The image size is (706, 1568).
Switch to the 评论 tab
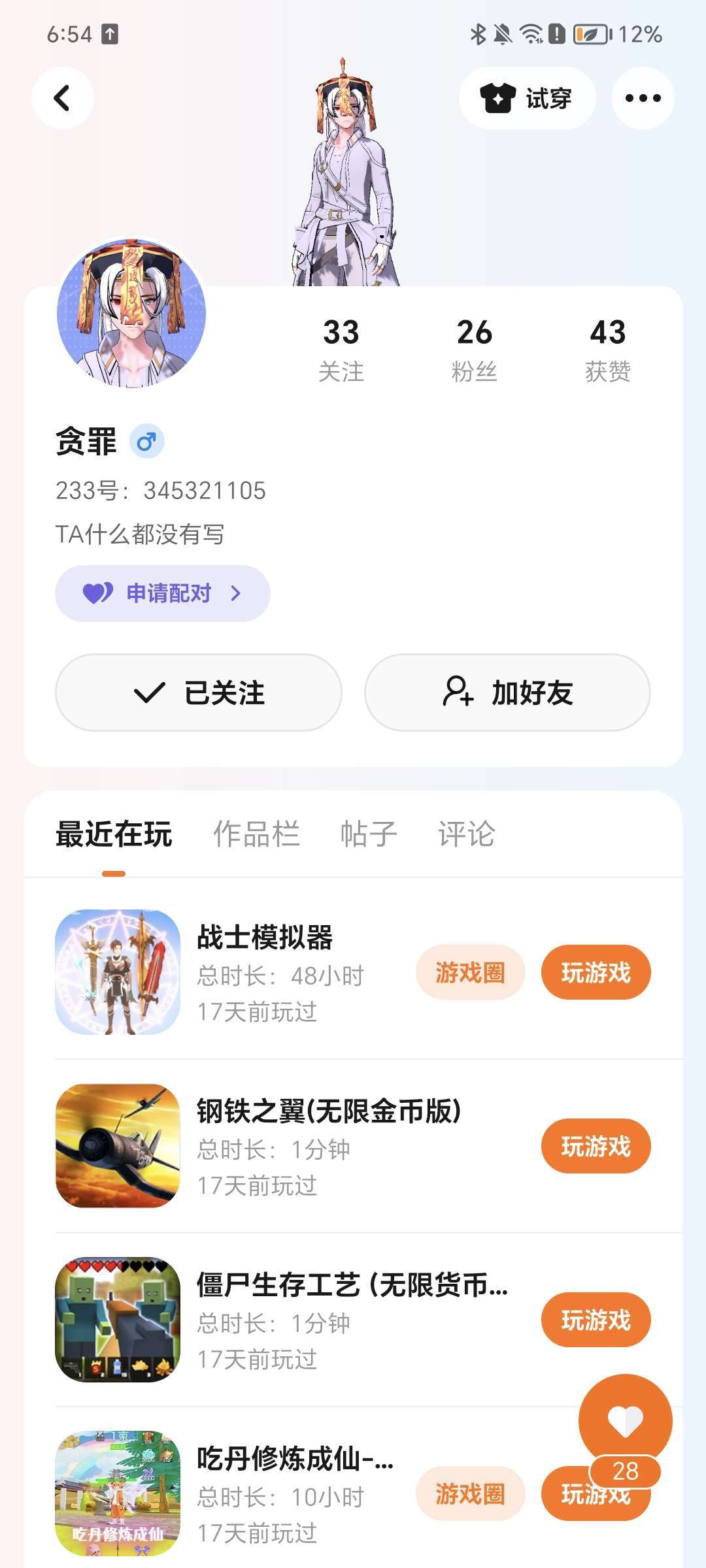pos(466,834)
